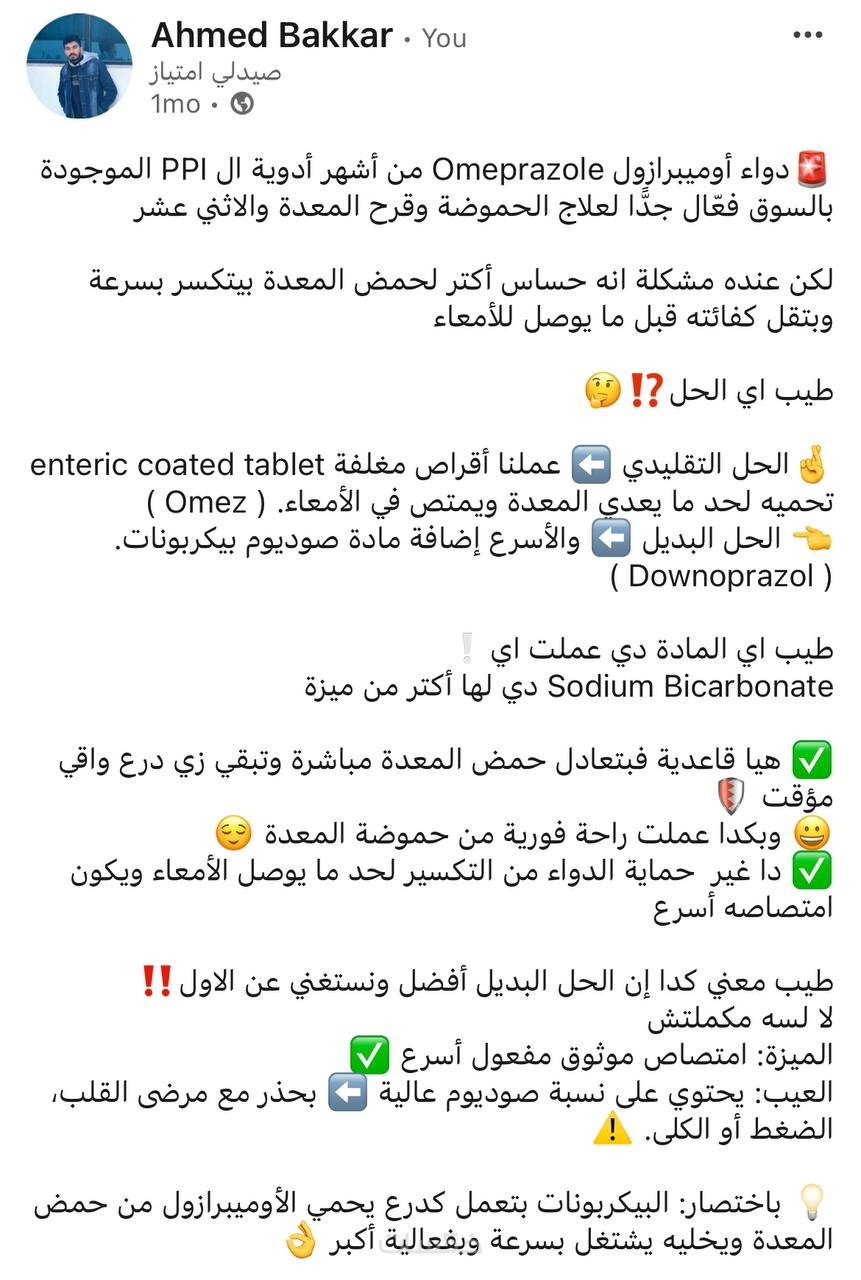Tap the author name Ahmed Bakkar
The image size is (861, 1280).
point(271,36)
